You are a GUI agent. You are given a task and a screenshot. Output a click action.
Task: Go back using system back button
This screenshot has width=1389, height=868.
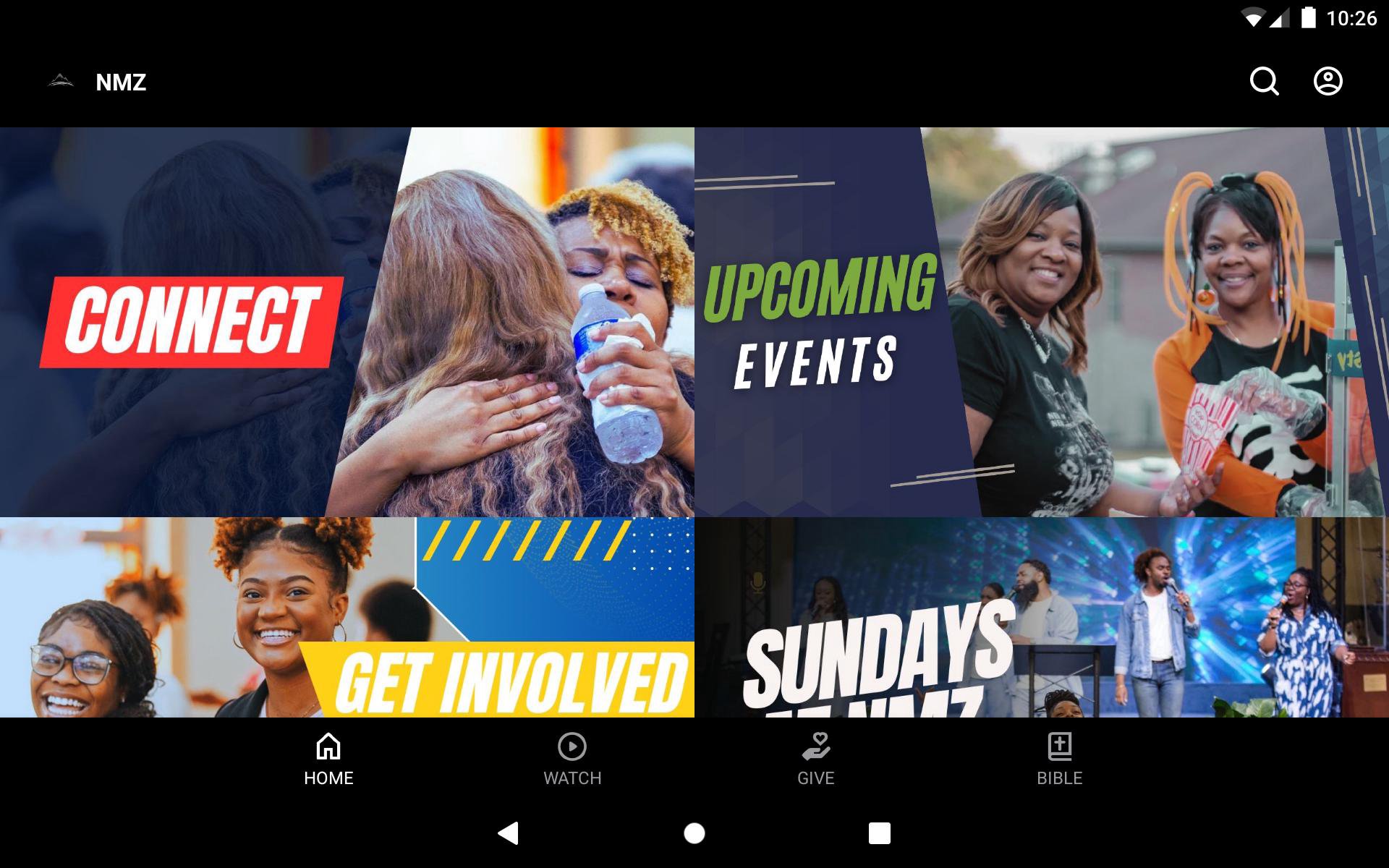509,833
